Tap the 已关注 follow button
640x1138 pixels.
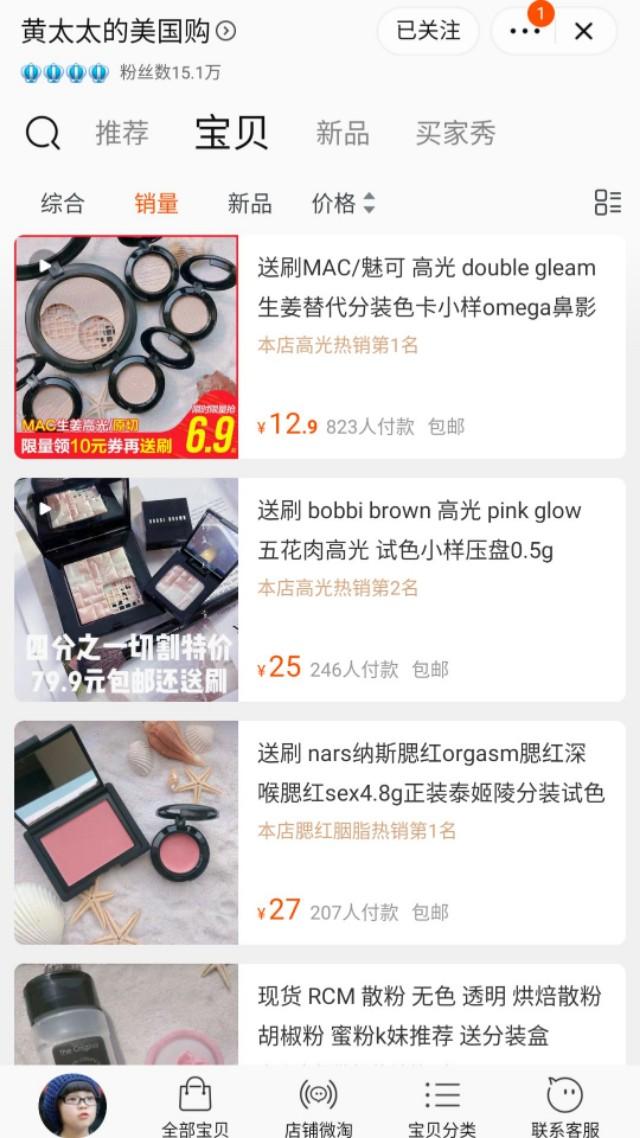point(428,32)
